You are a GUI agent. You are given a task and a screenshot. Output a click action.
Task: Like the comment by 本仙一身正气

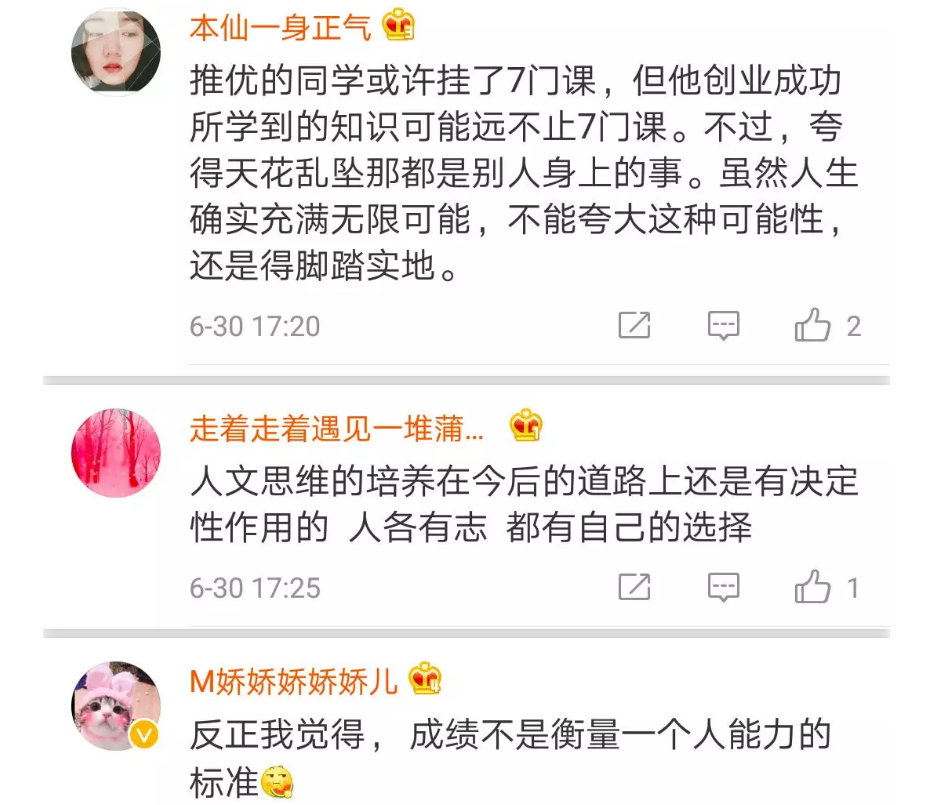pos(813,325)
